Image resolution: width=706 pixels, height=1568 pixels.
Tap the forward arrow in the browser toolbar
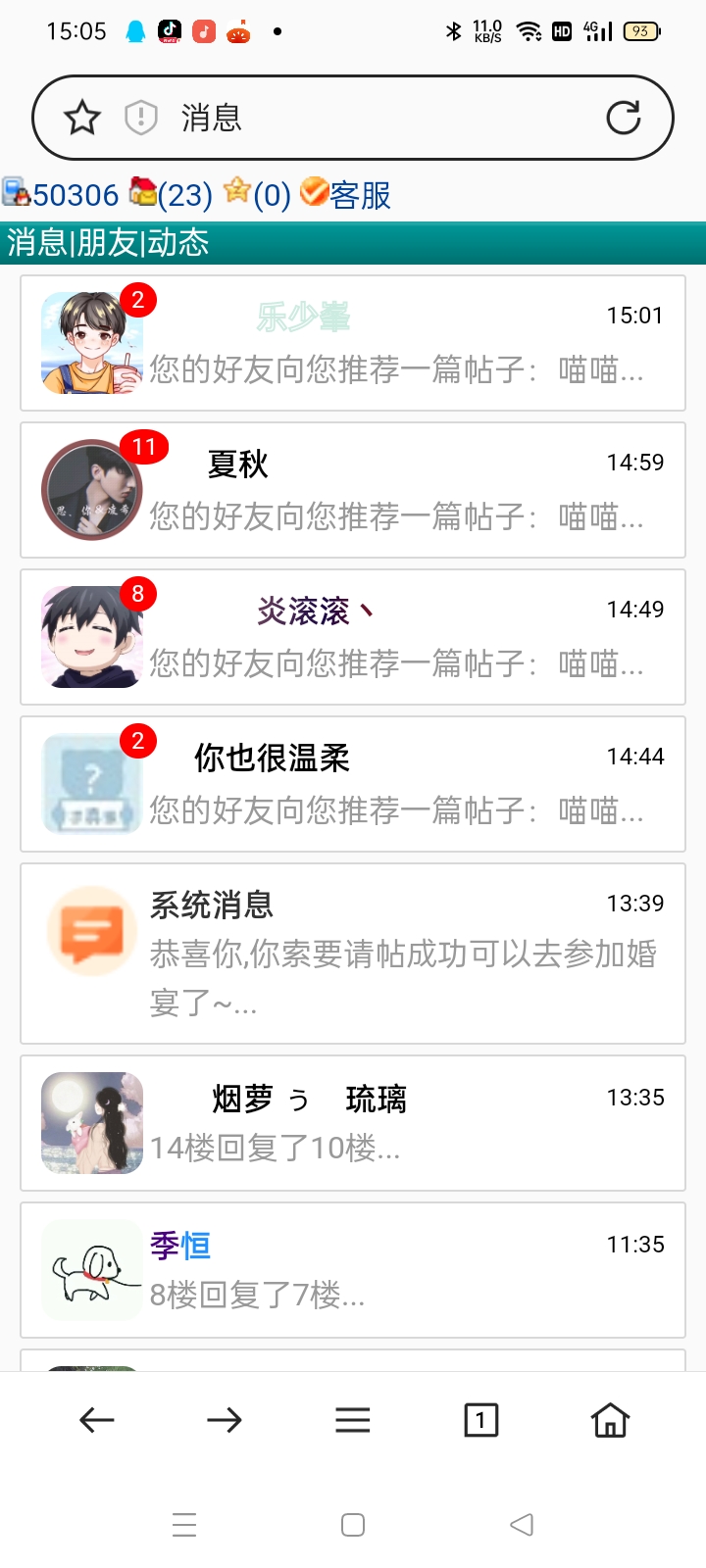coord(225,1419)
